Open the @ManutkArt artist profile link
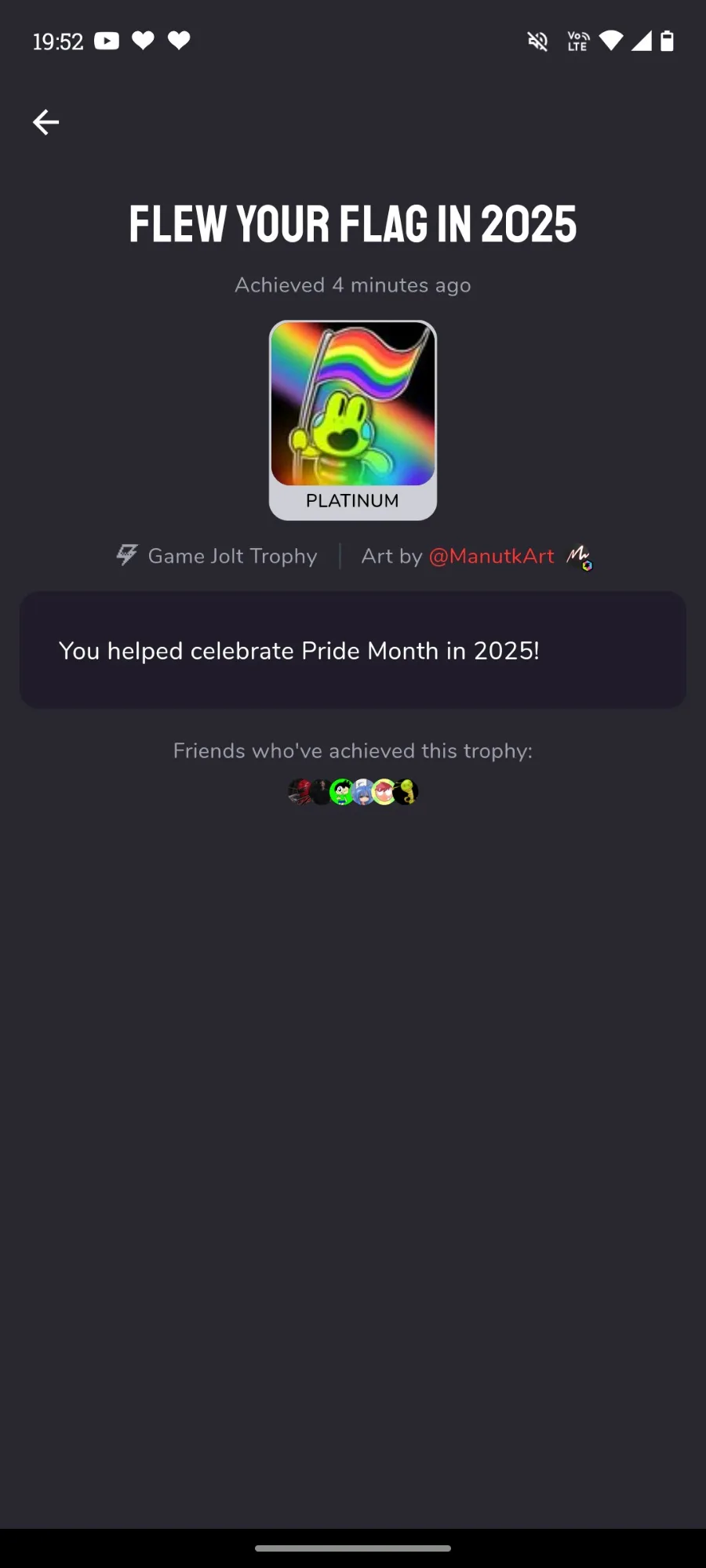 pyautogui.click(x=492, y=557)
